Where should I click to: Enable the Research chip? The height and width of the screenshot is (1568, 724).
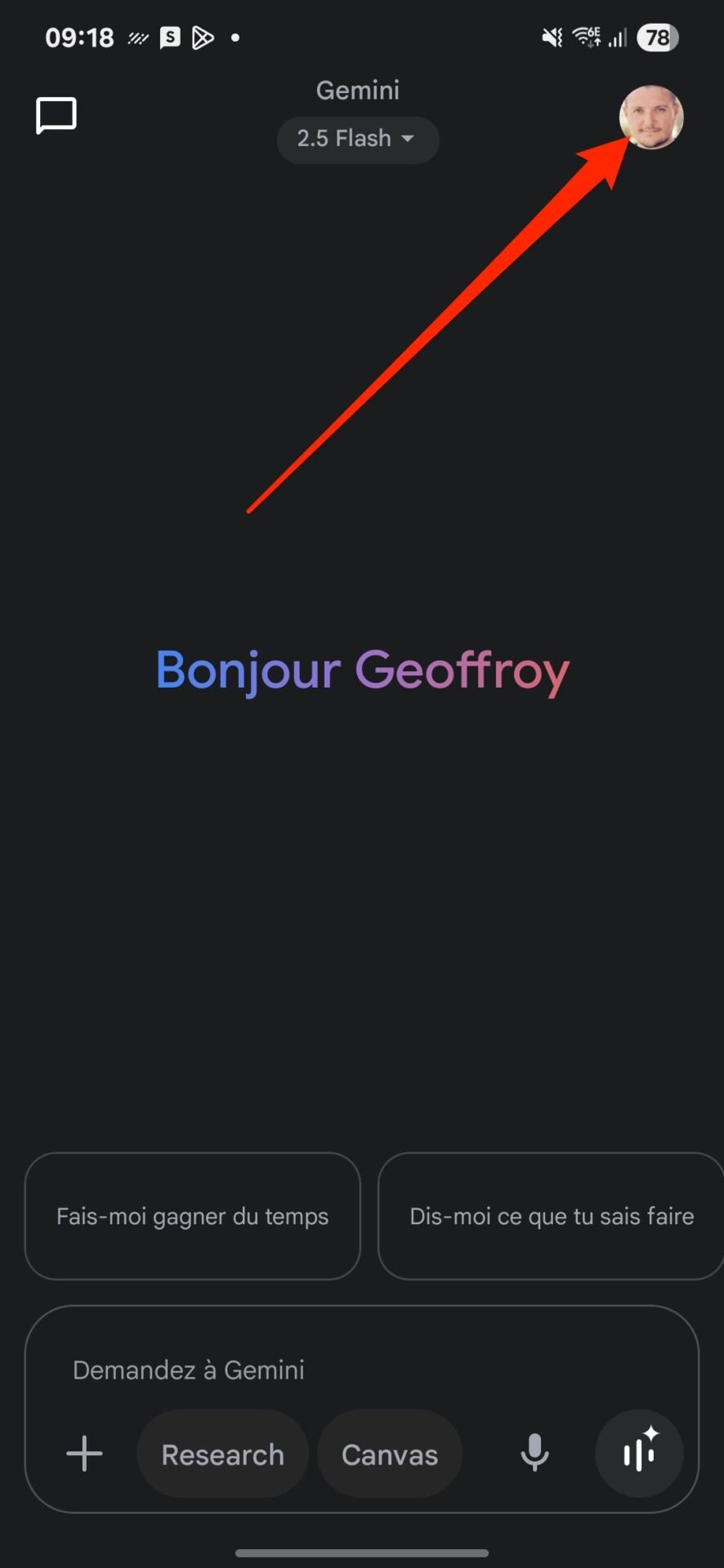coord(223,1454)
